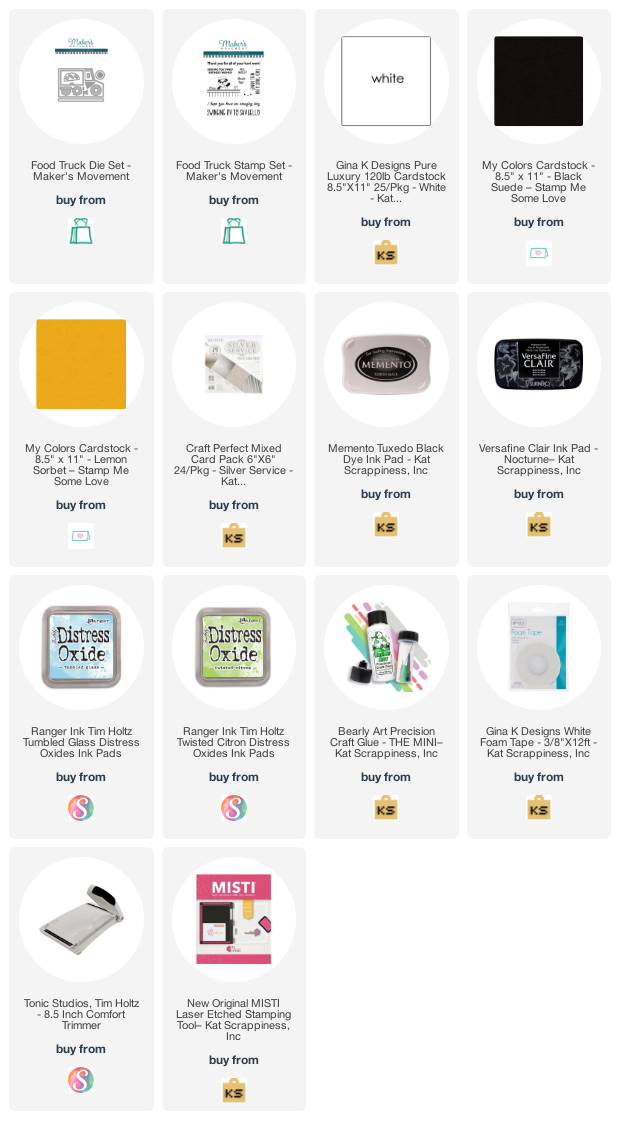Open the Original MISTI stamping tool
Image resolution: width=620 pixels, height=1131 pixels.
(x=234, y=919)
